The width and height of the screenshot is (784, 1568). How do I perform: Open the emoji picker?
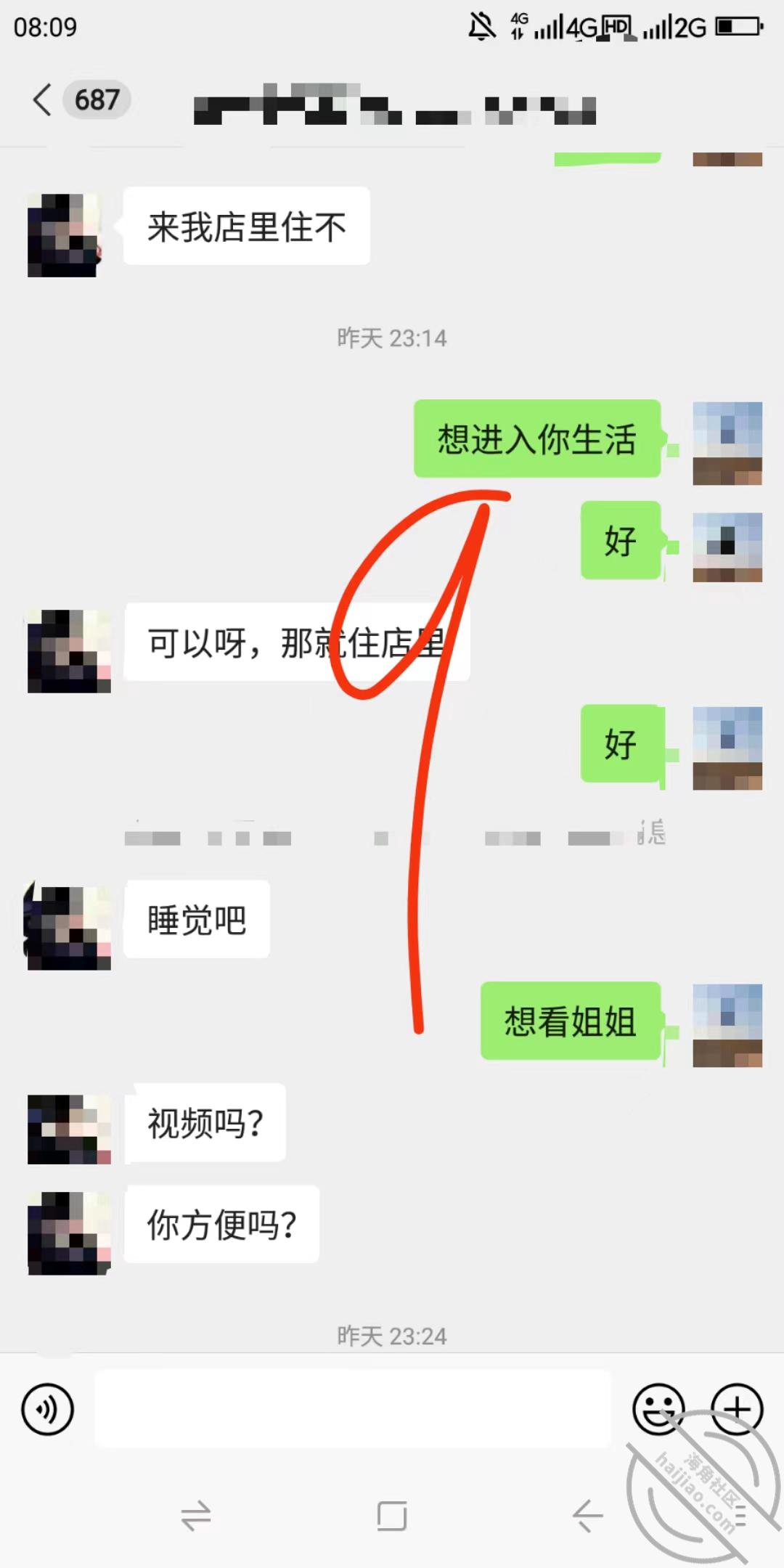[x=658, y=1409]
